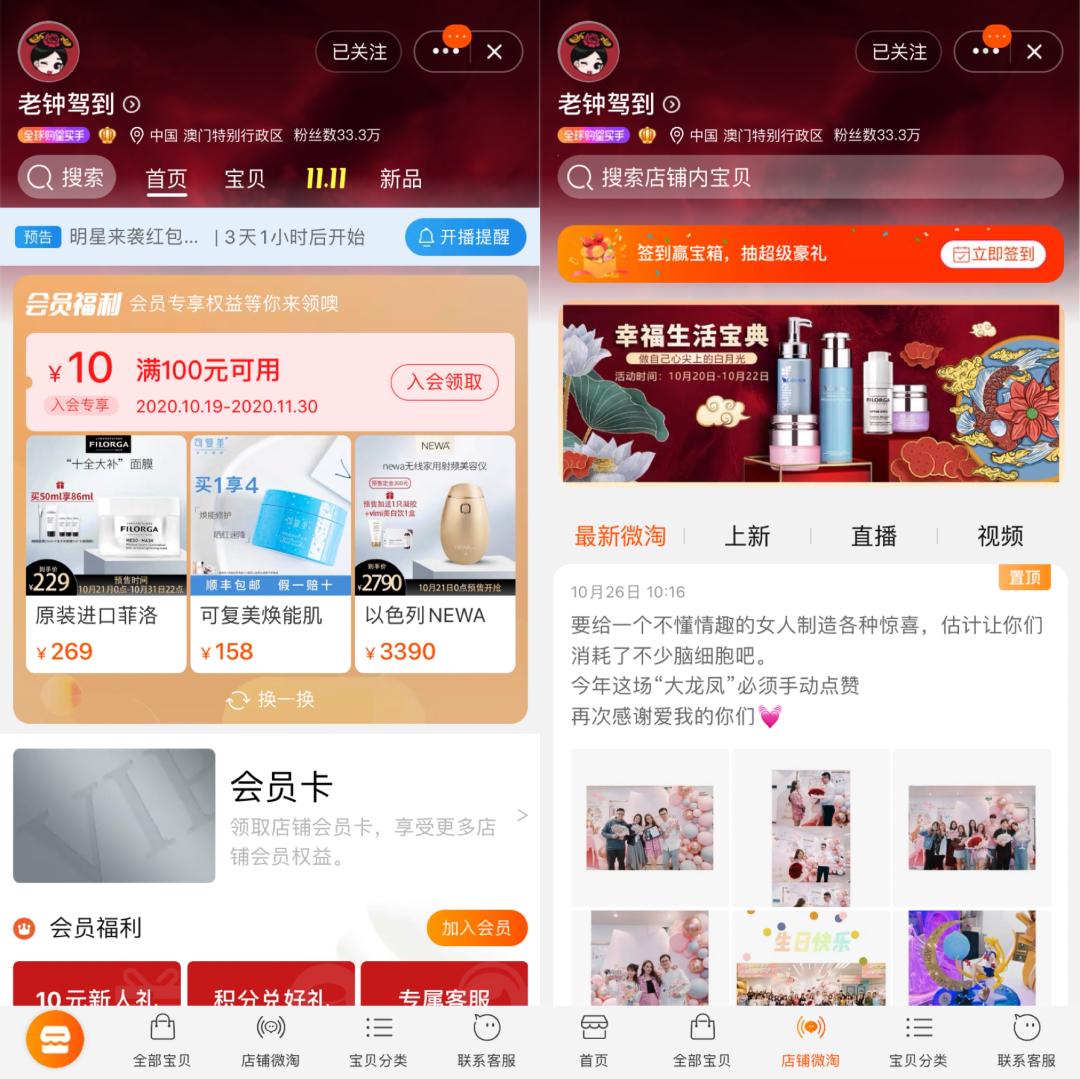Open the 以色列NEWA product card
Screen dimensions: 1080x1079
tap(435, 553)
